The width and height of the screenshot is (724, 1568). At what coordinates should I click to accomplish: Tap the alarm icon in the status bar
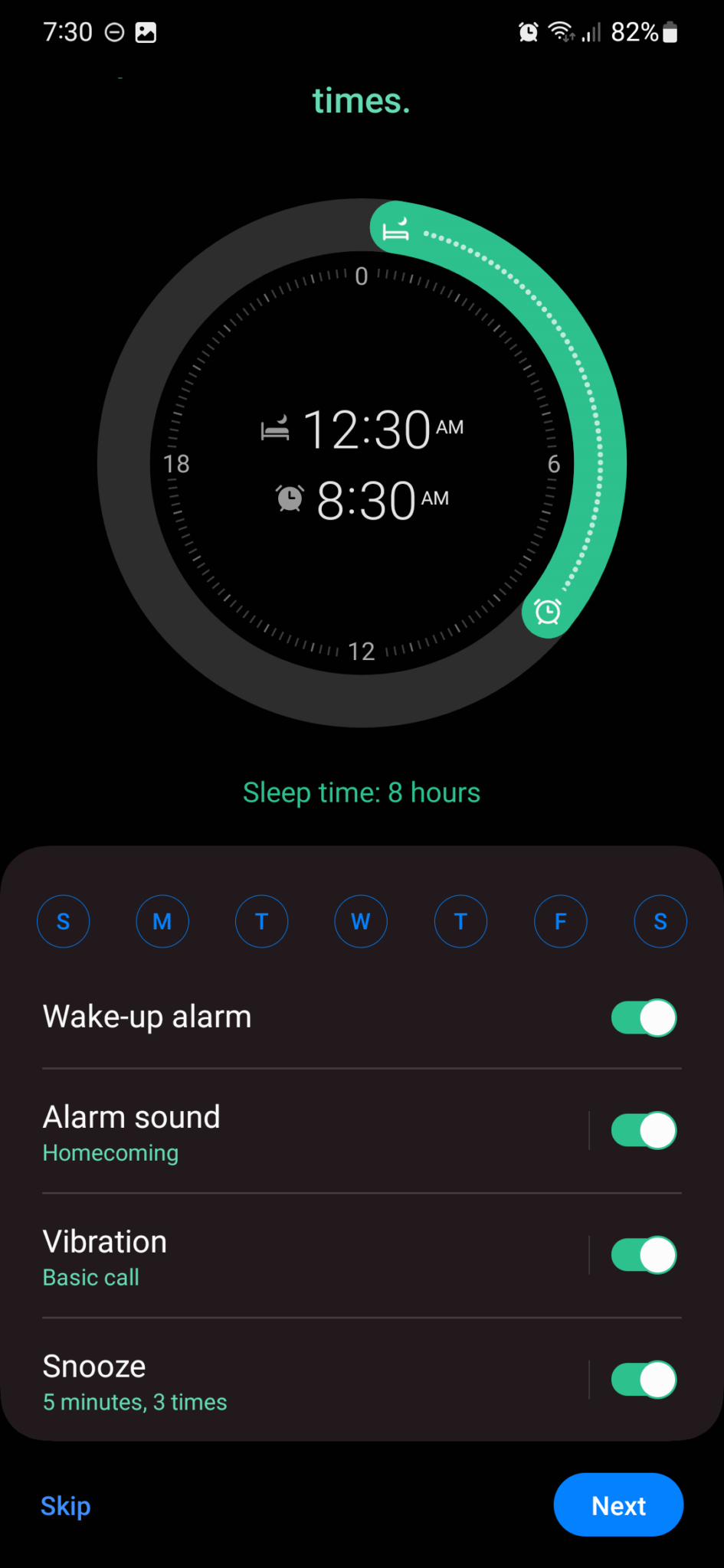coord(528,31)
